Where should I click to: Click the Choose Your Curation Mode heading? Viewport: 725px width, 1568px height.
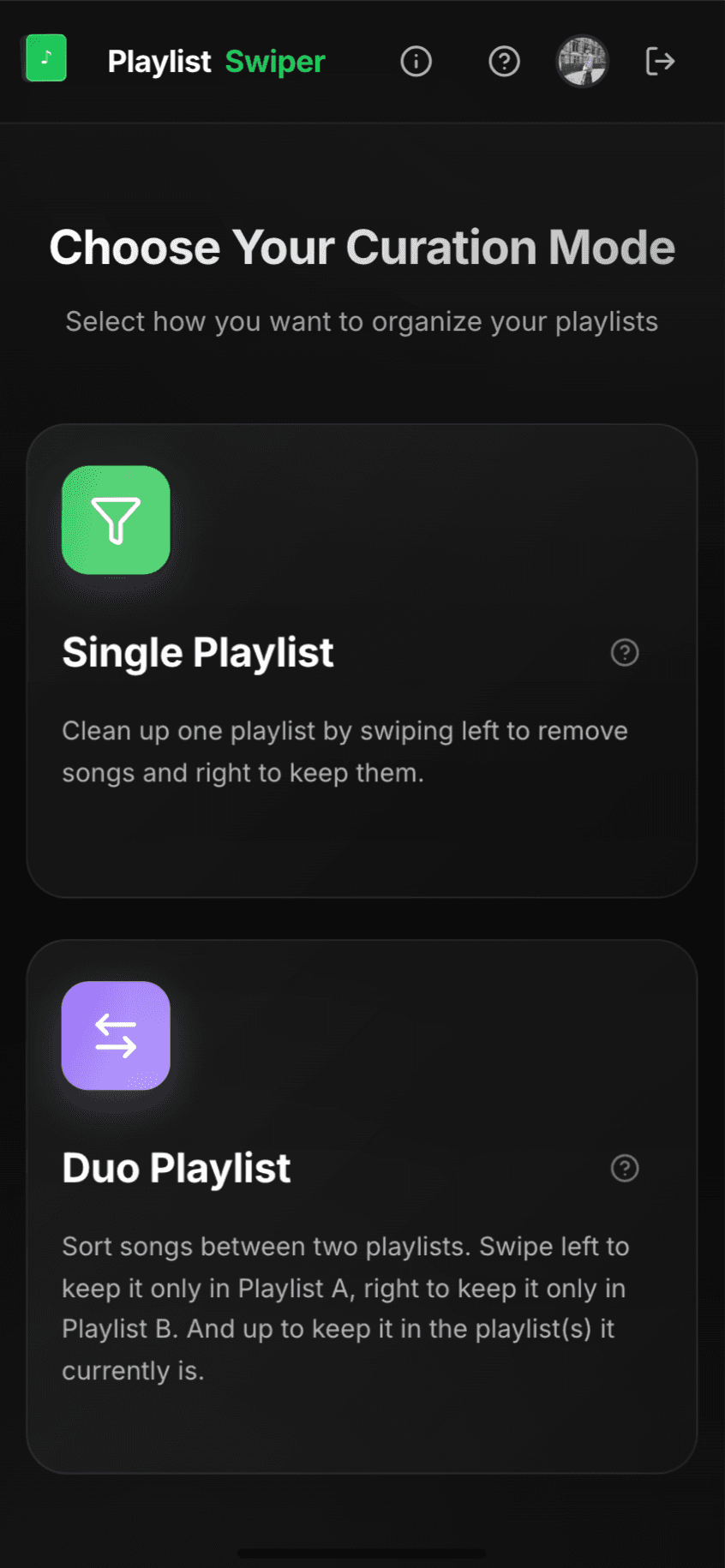coord(362,248)
